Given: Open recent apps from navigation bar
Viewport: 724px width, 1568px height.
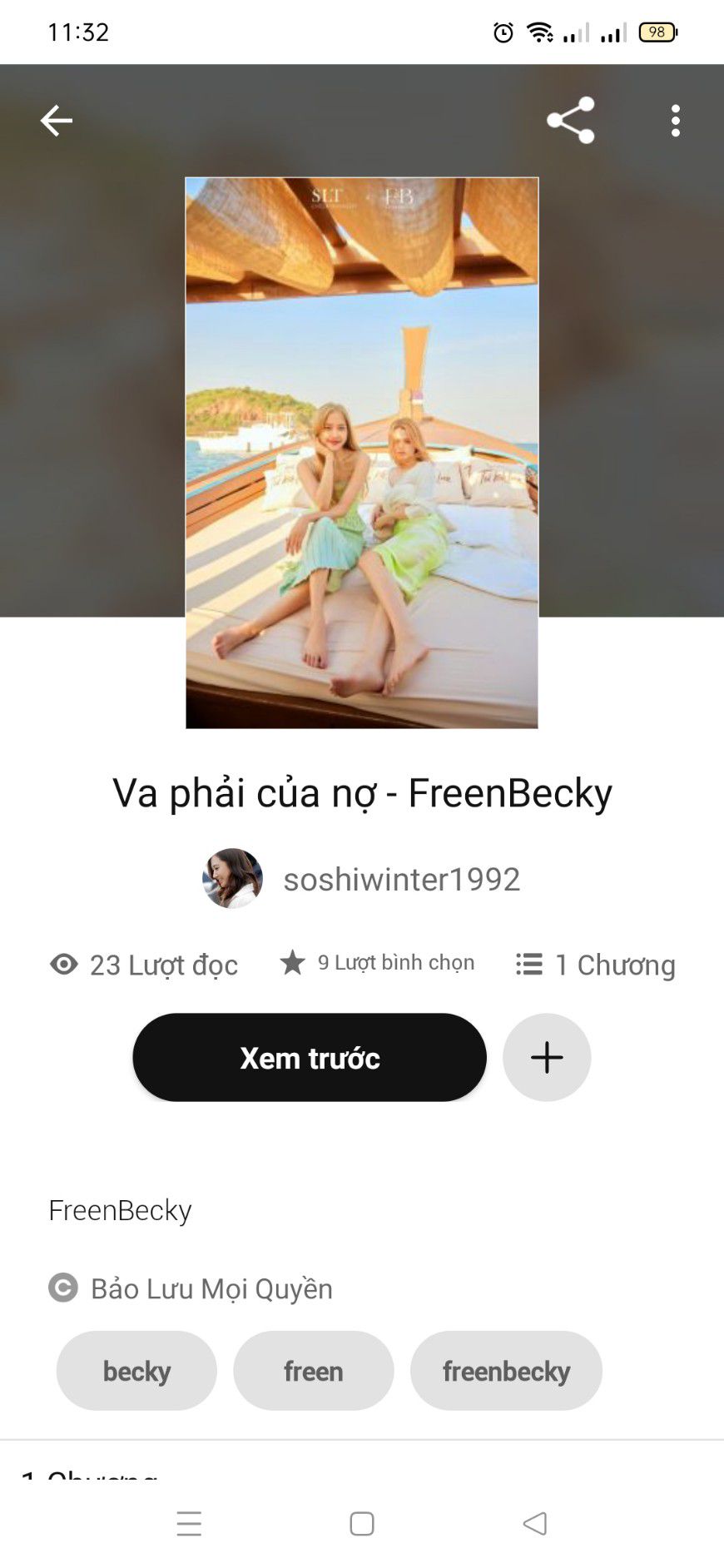Looking at the screenshot, I should tap(190, 1524).
